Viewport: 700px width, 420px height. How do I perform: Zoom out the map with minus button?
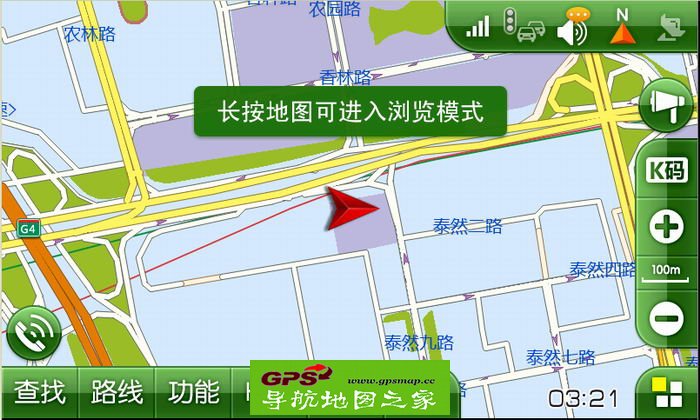tap(665, 318)
